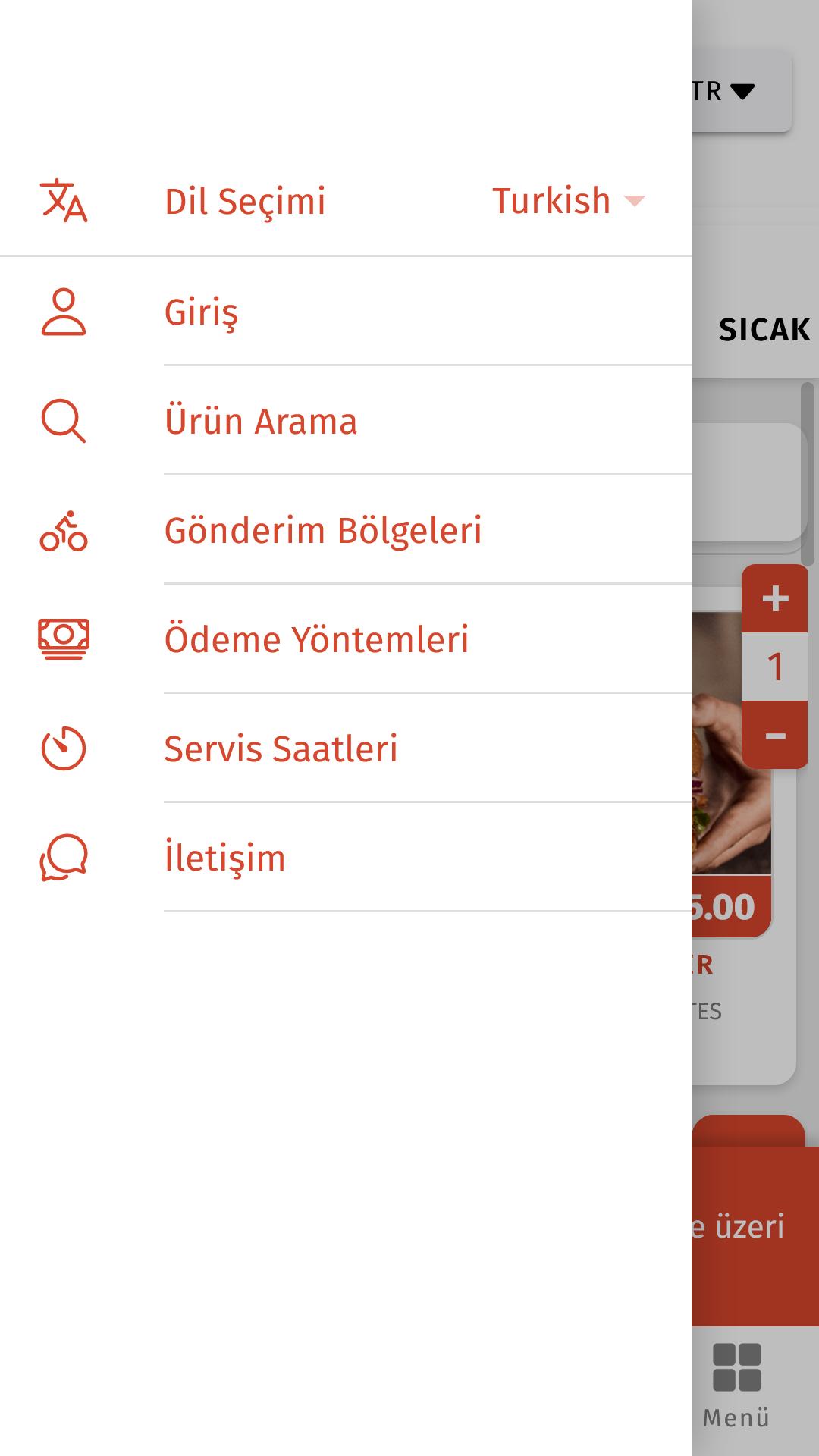
Task: Open the Giriş login option
Action: [202, 312]
